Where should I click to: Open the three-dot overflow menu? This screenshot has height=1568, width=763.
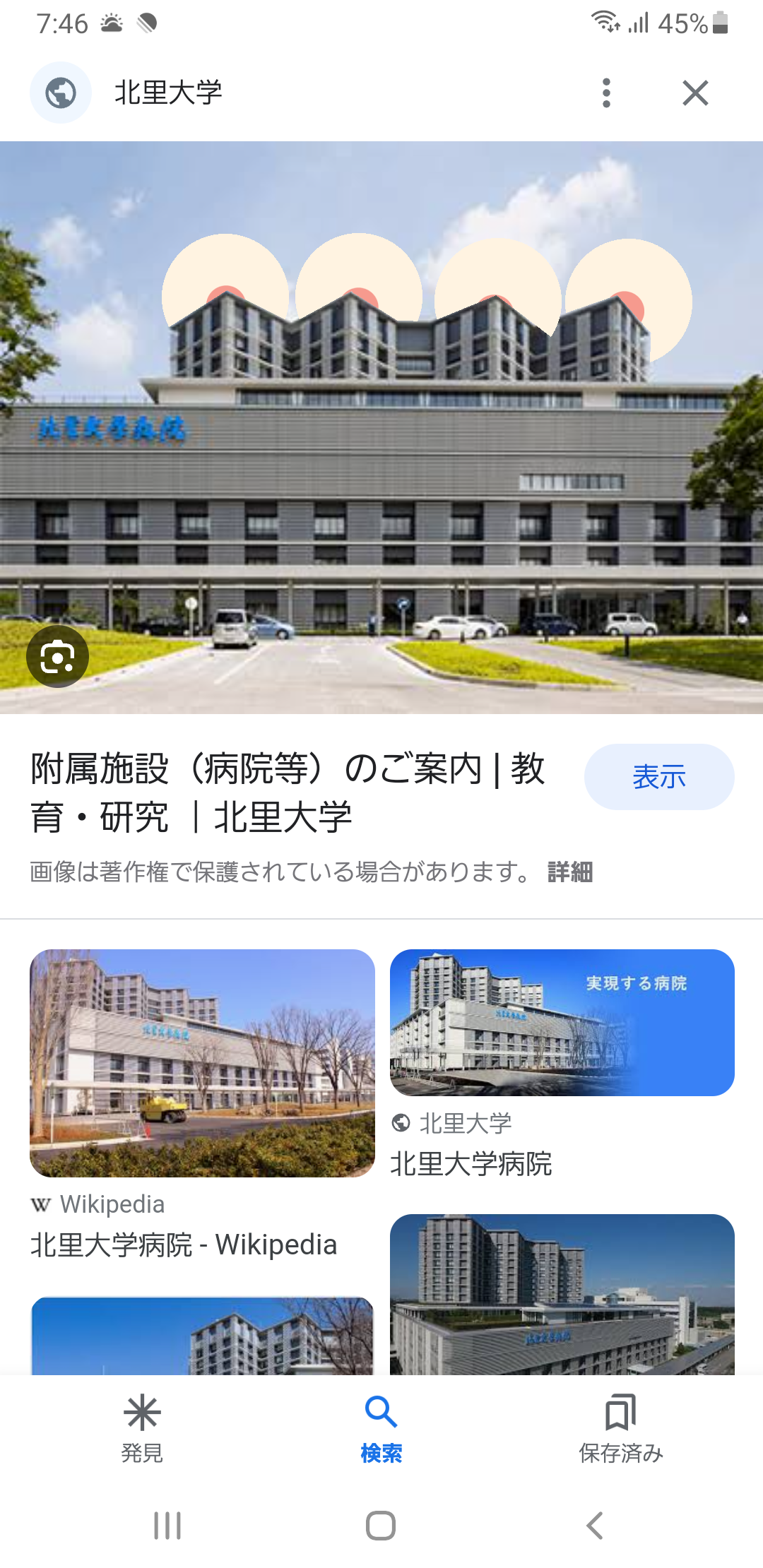(606, 93)
